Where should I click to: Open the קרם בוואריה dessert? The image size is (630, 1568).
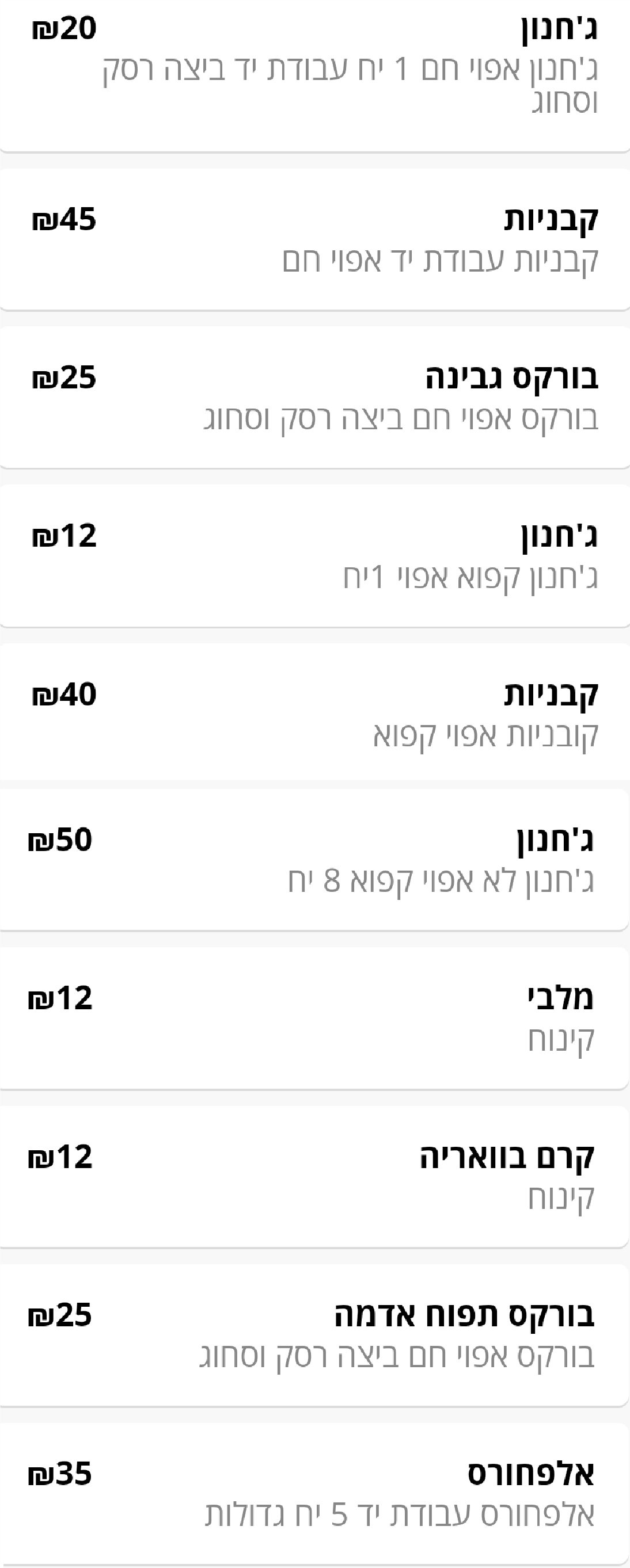(x=314, y=1176)
